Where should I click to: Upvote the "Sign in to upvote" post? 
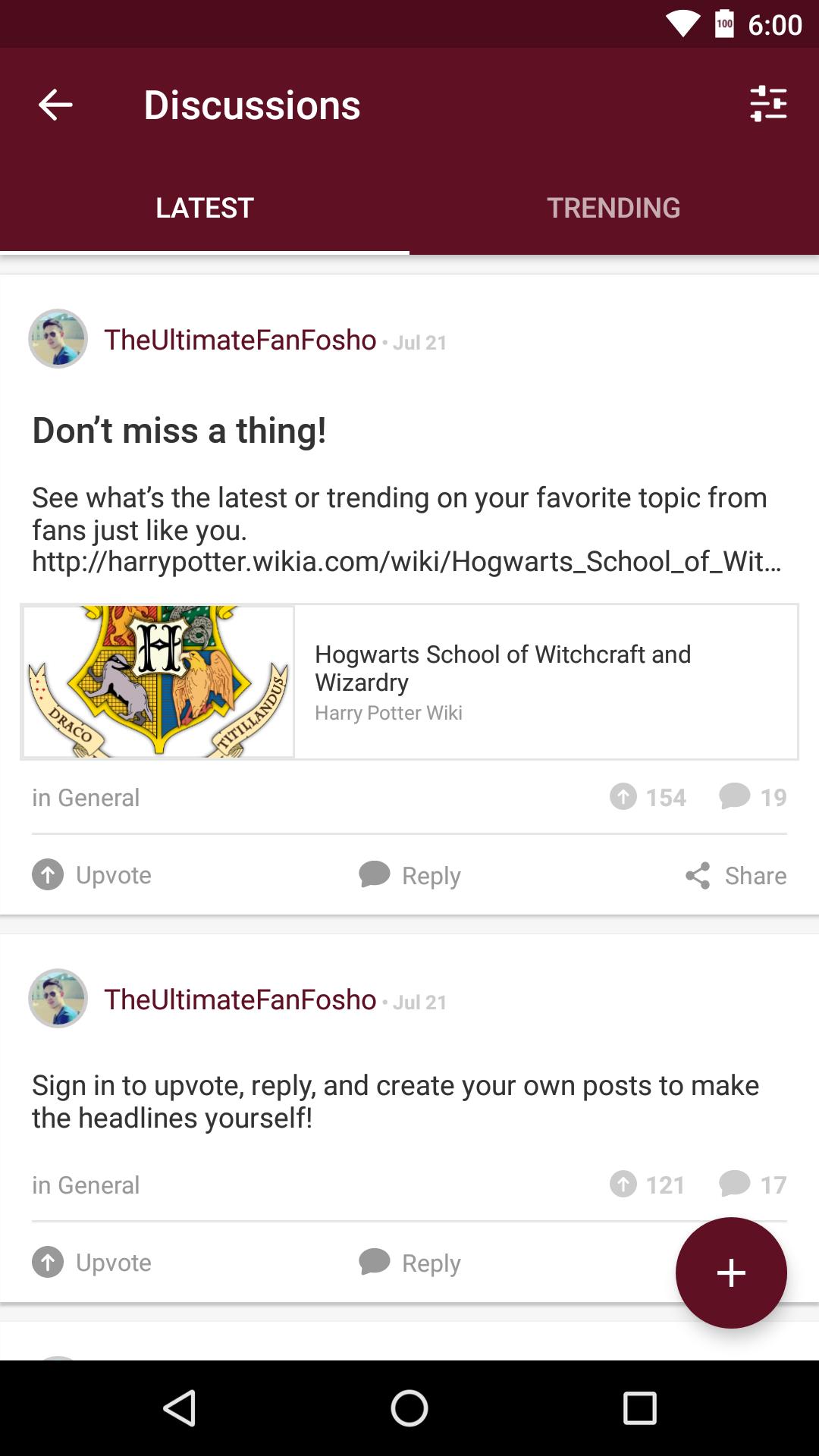(93, 1263)
